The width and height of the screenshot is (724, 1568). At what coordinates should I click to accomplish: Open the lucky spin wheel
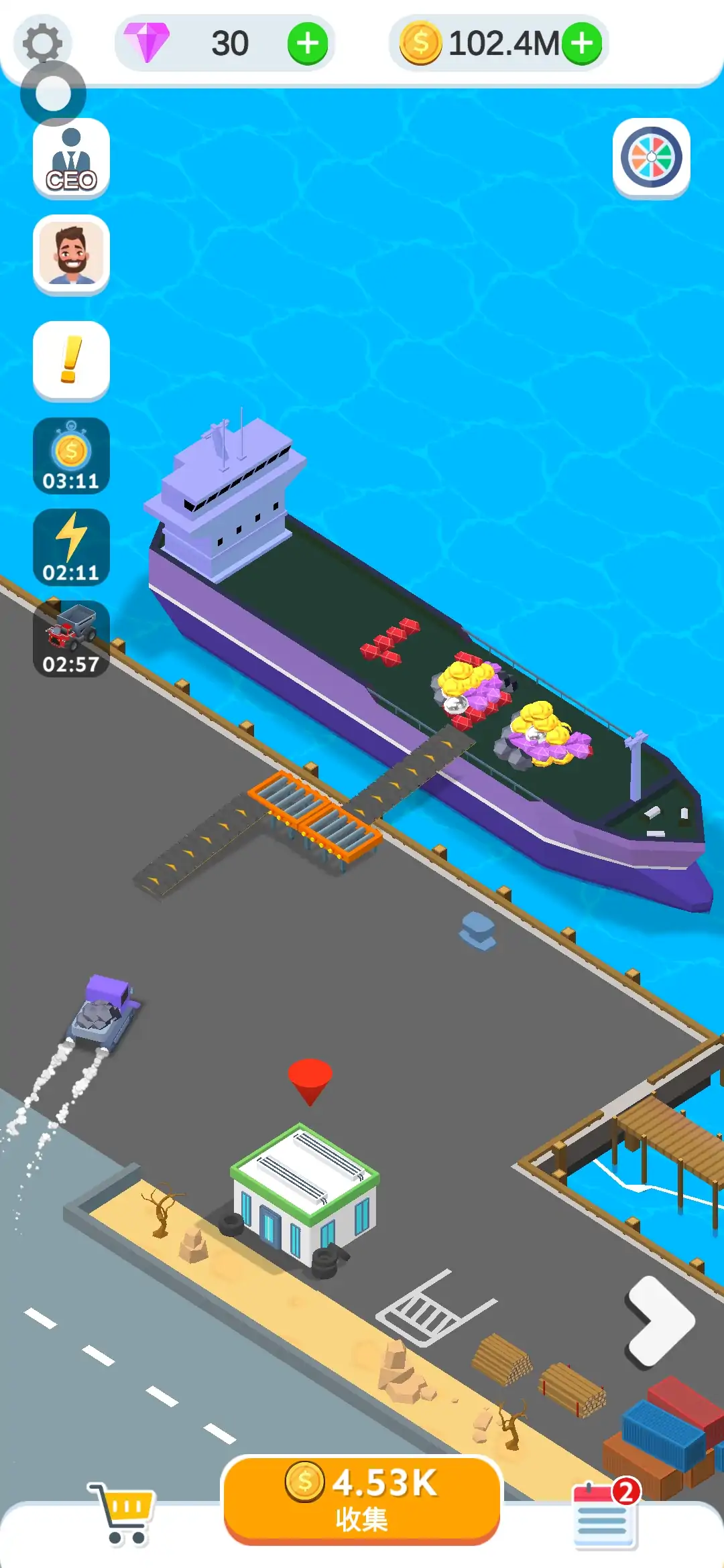point(651,158)
